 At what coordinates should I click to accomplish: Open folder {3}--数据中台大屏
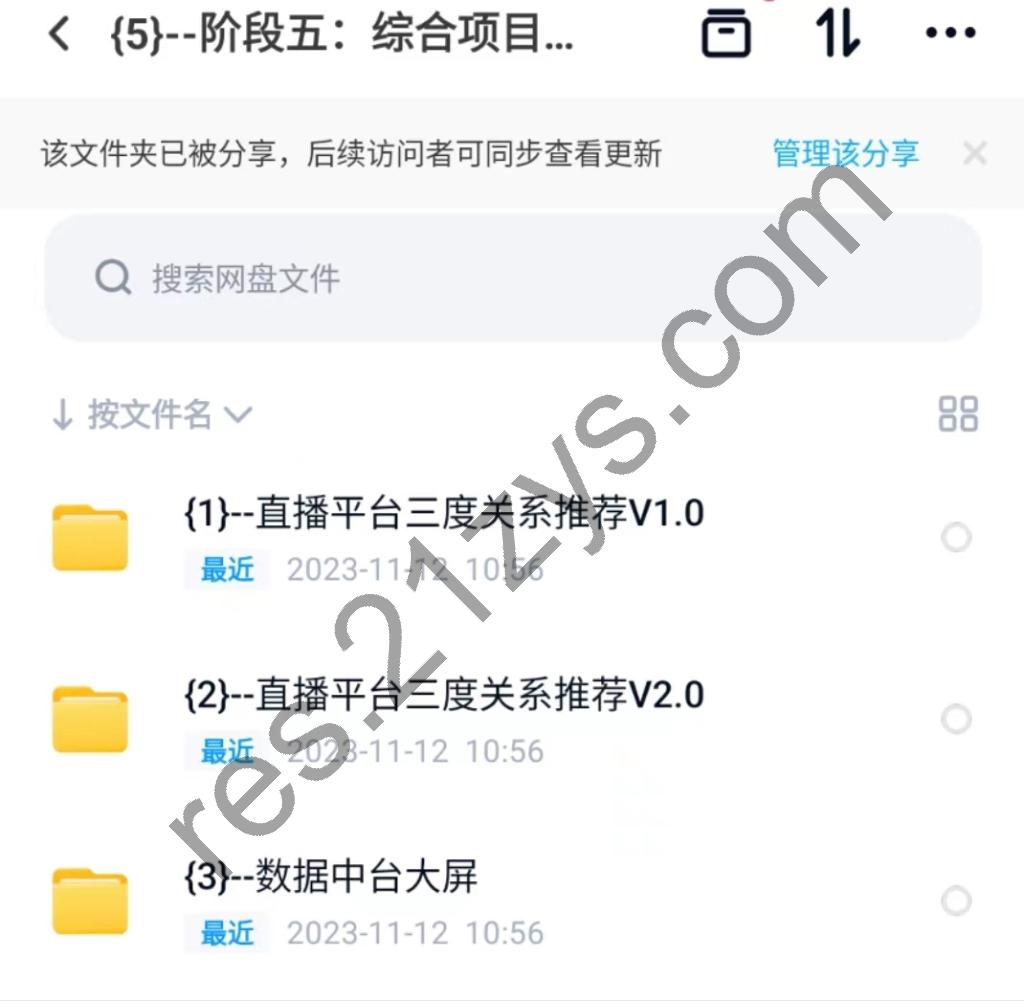coord(330,877)
